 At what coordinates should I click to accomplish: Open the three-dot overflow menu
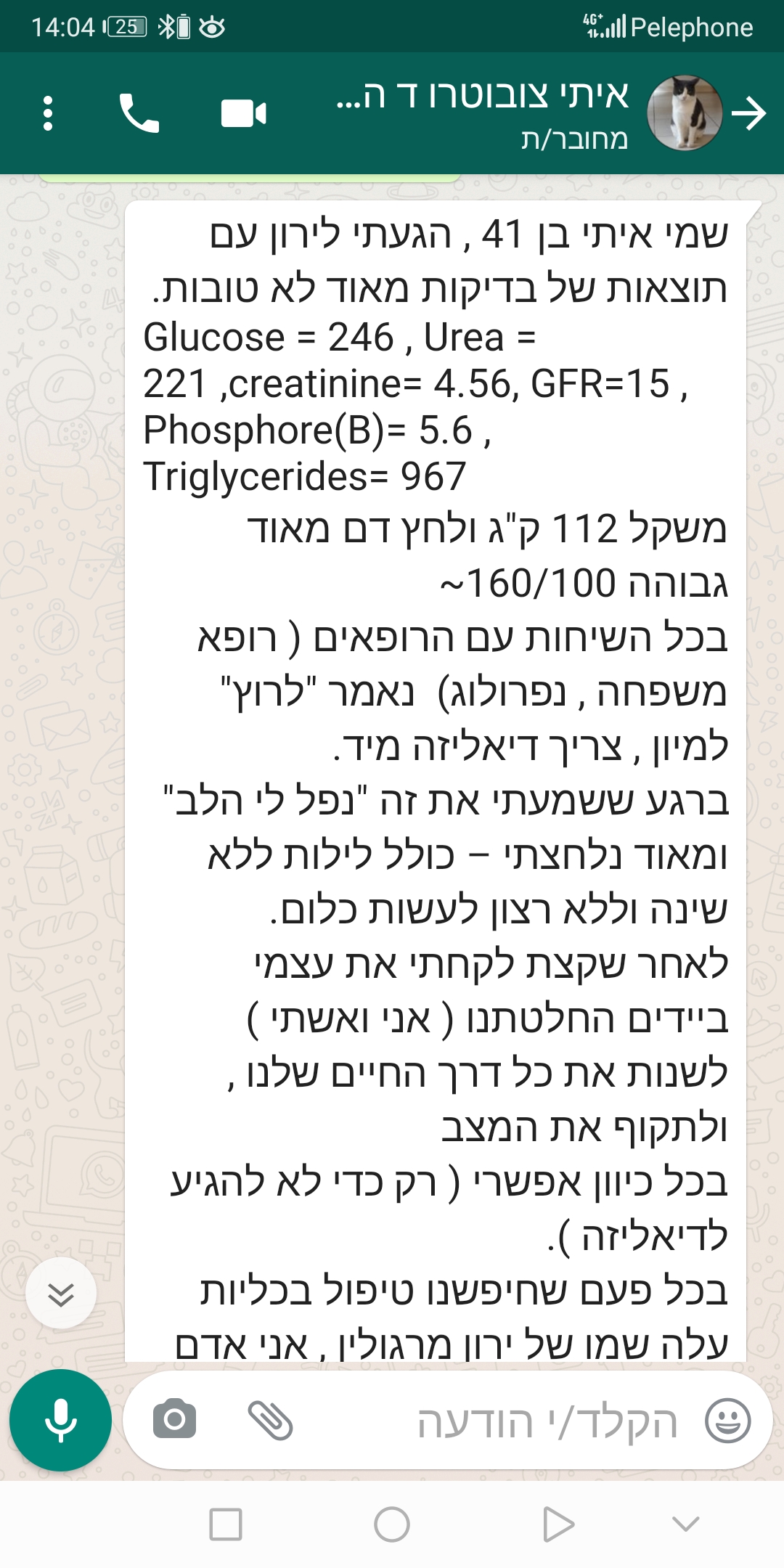click(x=48, y=113)
